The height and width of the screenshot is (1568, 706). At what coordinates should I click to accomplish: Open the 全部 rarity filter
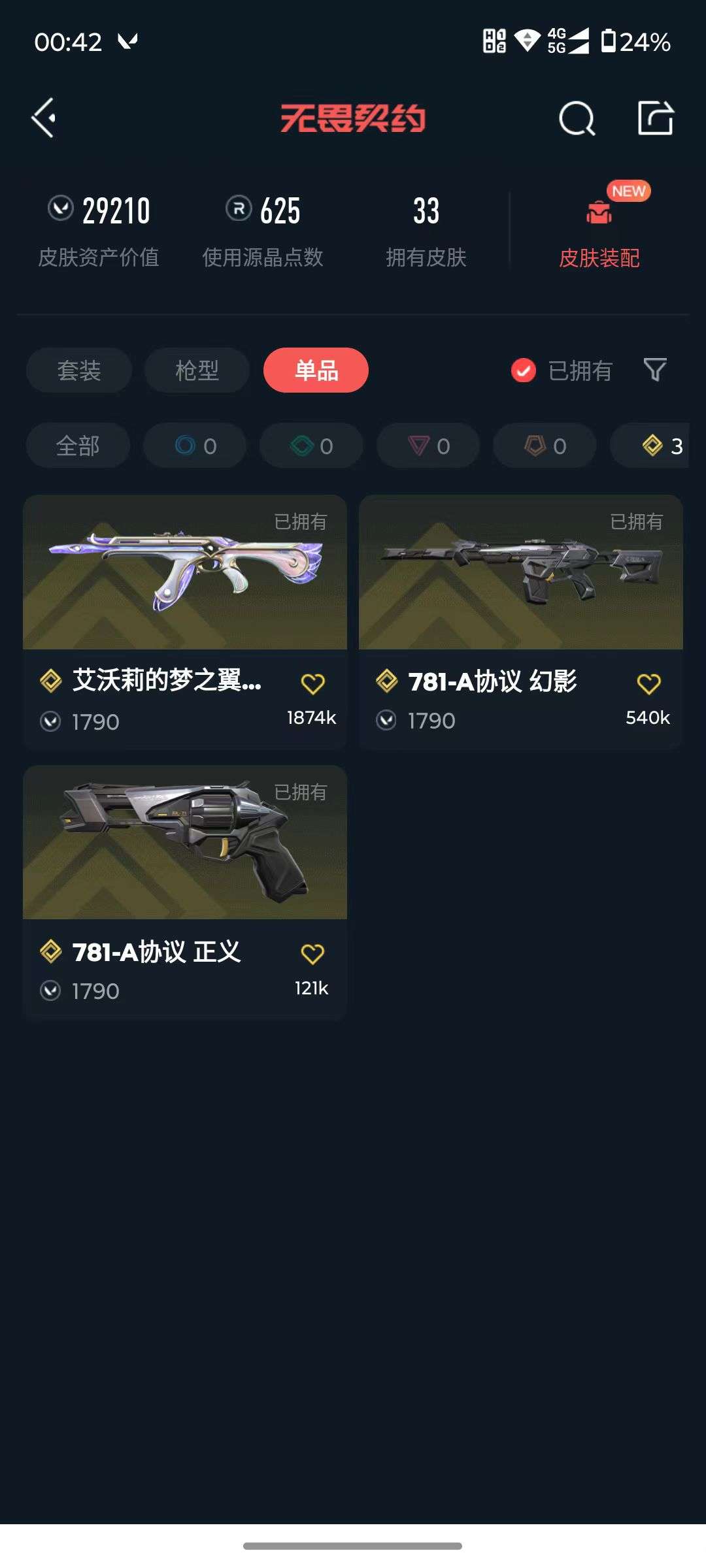tap(78, 446)
